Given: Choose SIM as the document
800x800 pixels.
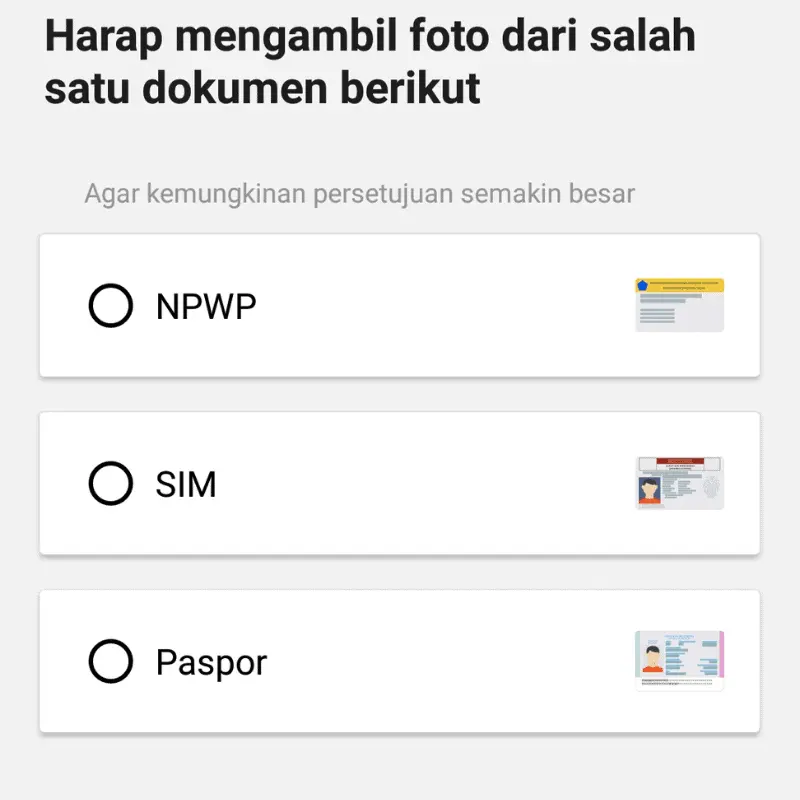Looking at the screenshot, I should pyautogui.click(x=111, y=484).
